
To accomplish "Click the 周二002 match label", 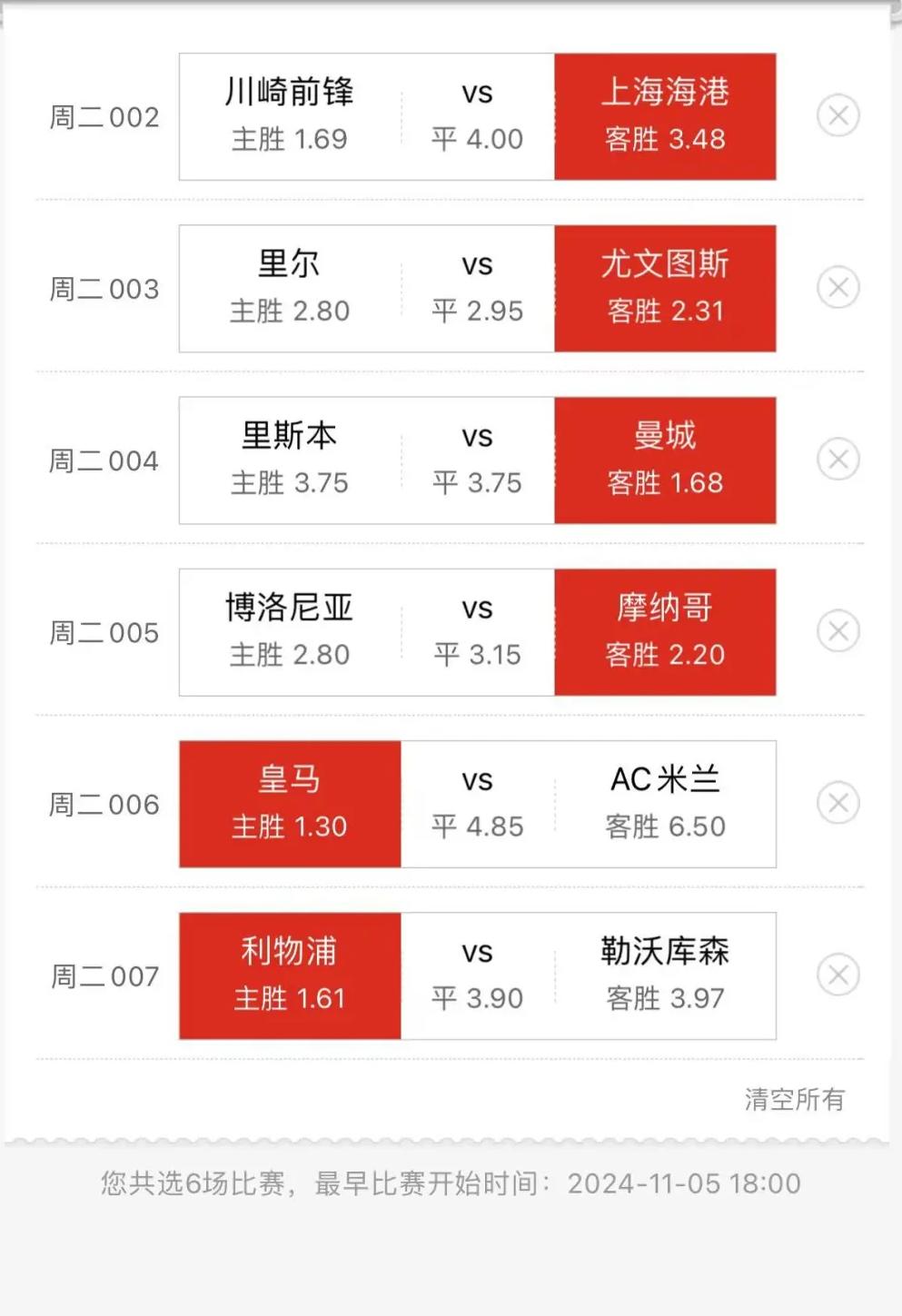I will (x=104, y=116).
